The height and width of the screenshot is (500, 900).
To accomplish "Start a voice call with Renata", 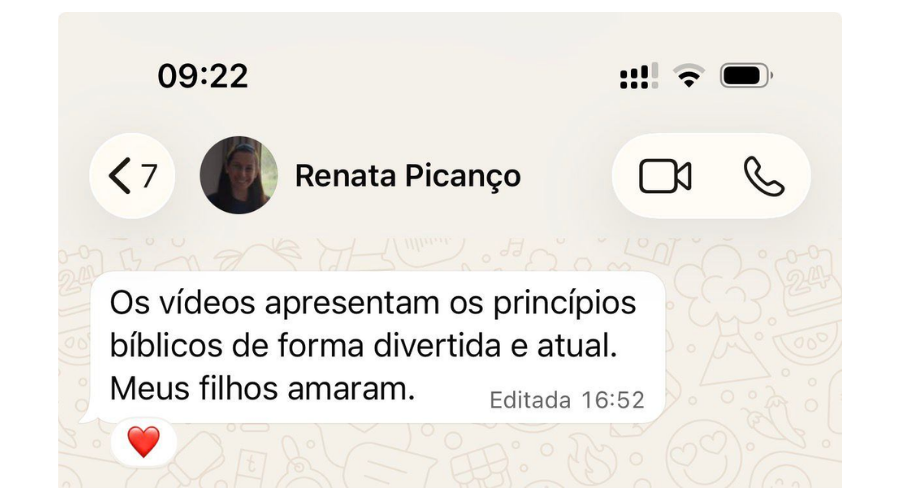I will coord(764,177).
